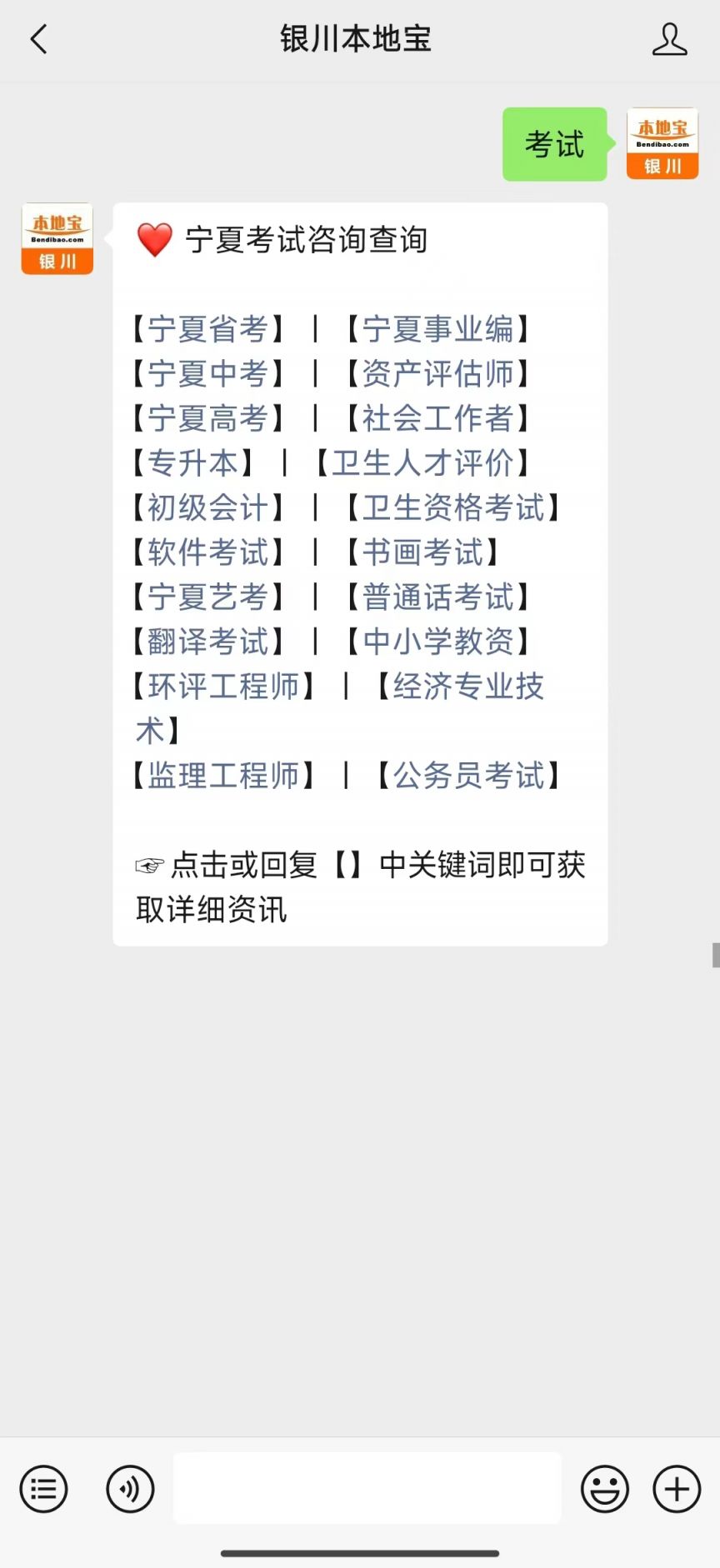The width and height of the screenshot is (720, 1568).
Task: Open the 宁夏高考 link
Action: (207, 418)
